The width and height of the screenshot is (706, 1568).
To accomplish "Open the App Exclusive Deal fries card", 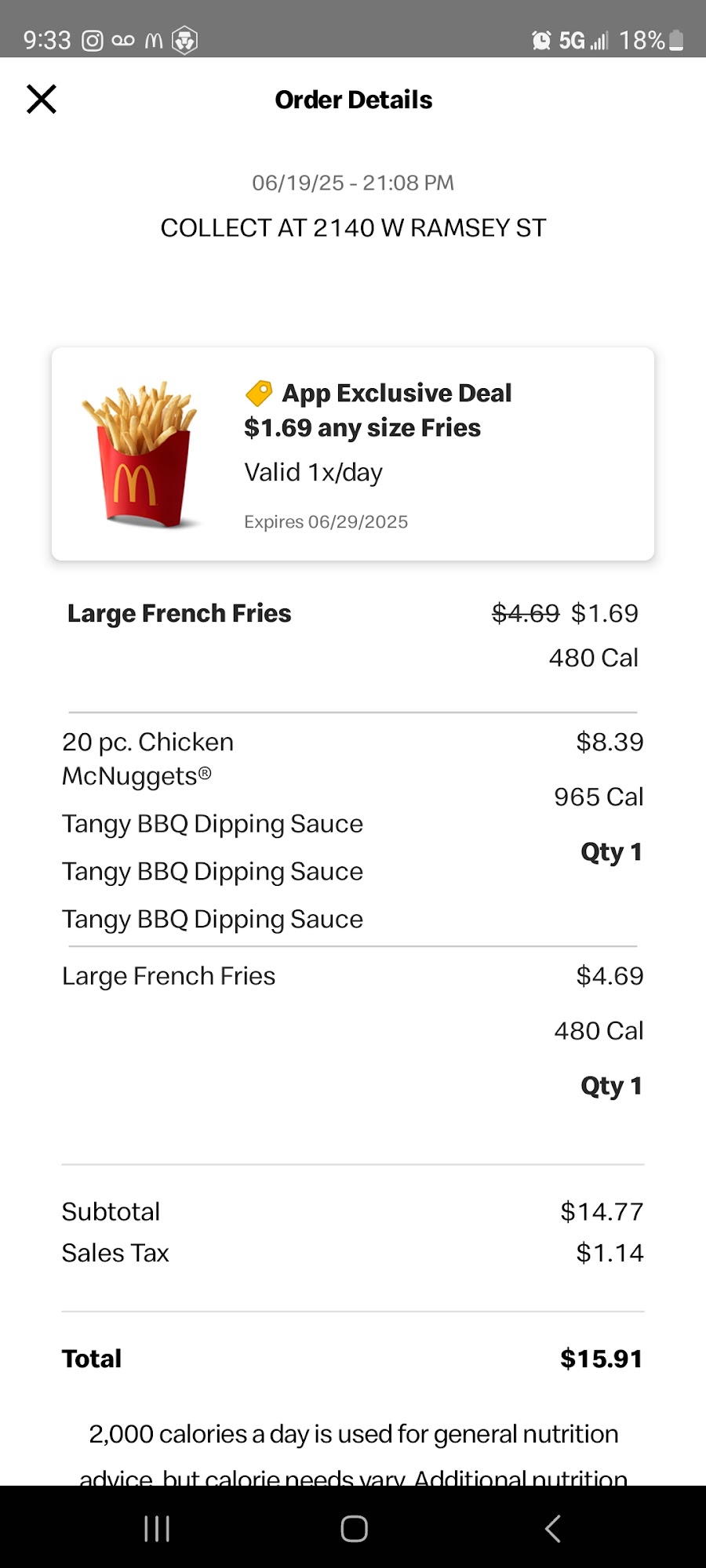I will [353, 454].
